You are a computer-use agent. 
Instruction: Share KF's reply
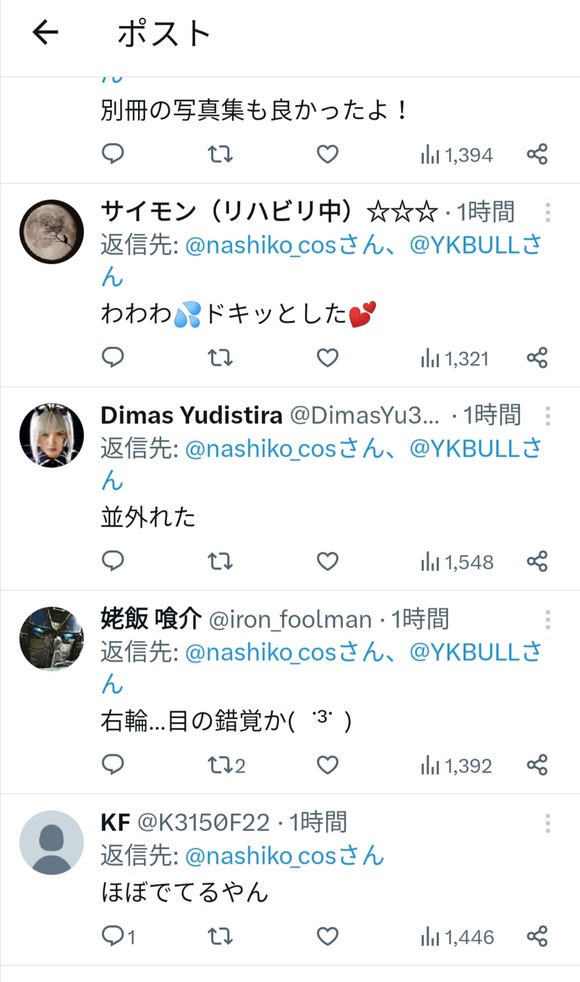click(x=537, y=936)
